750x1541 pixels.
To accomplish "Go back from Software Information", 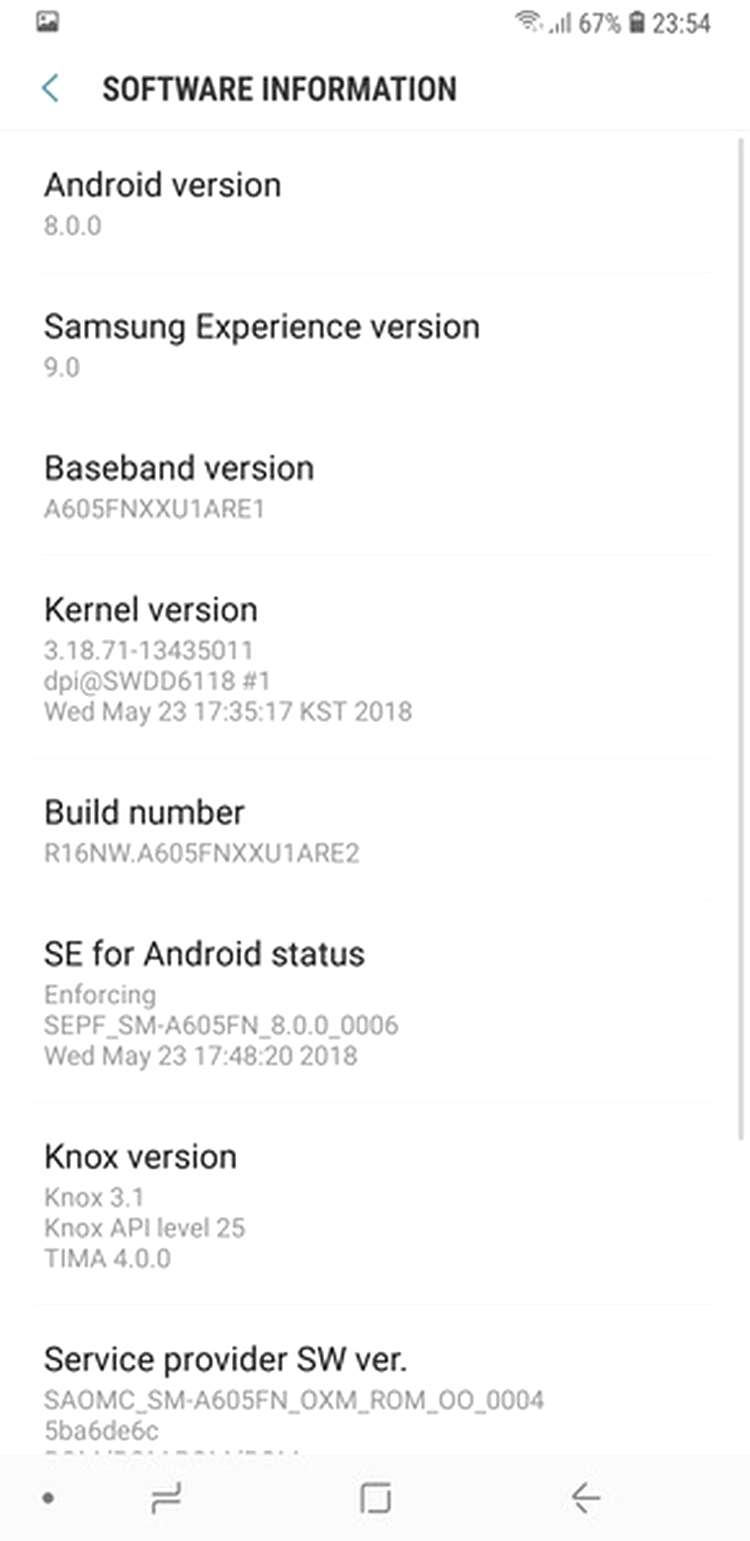I will [x=50, y=89].
